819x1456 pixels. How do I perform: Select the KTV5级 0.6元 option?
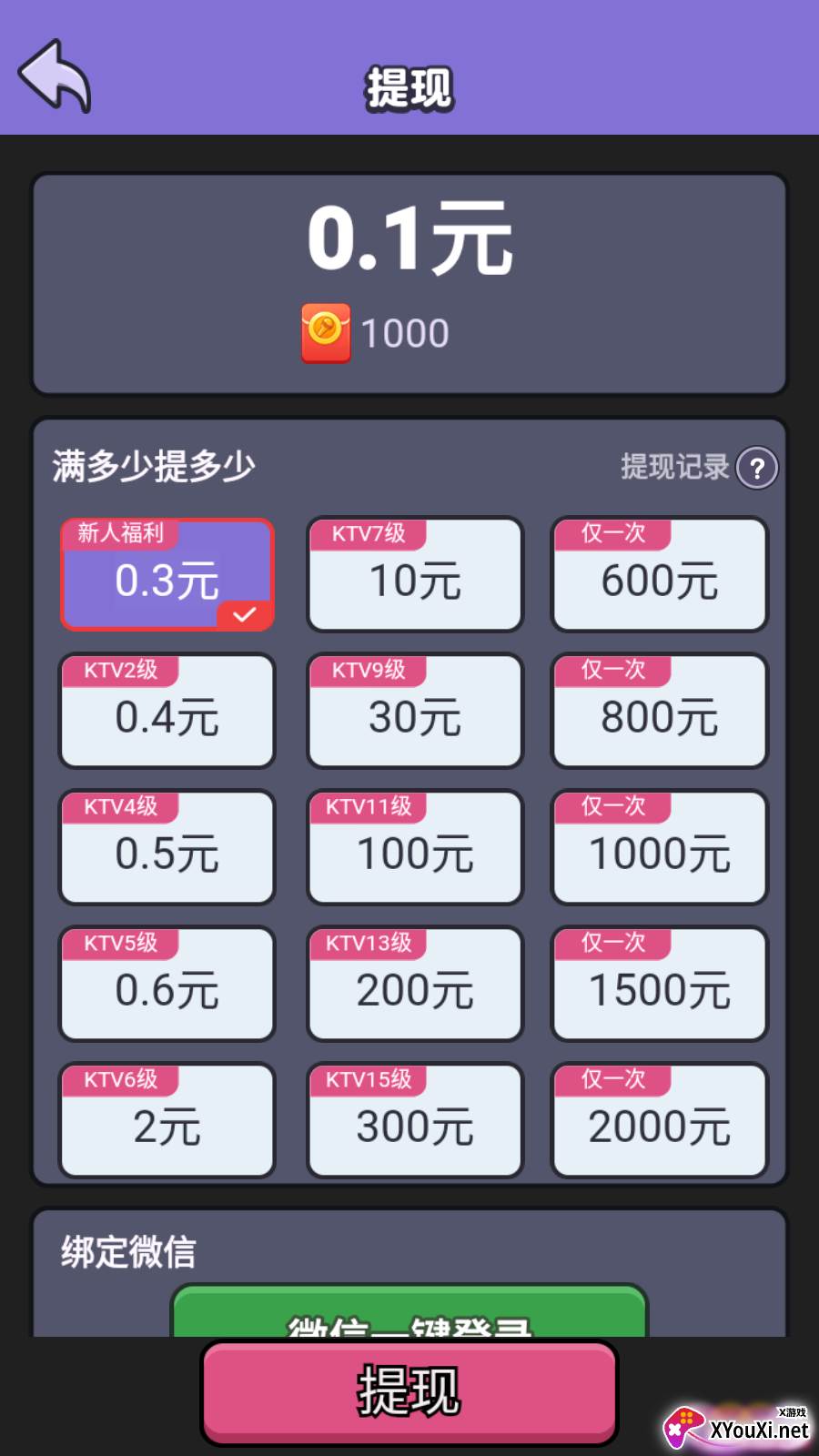(167, 984)
